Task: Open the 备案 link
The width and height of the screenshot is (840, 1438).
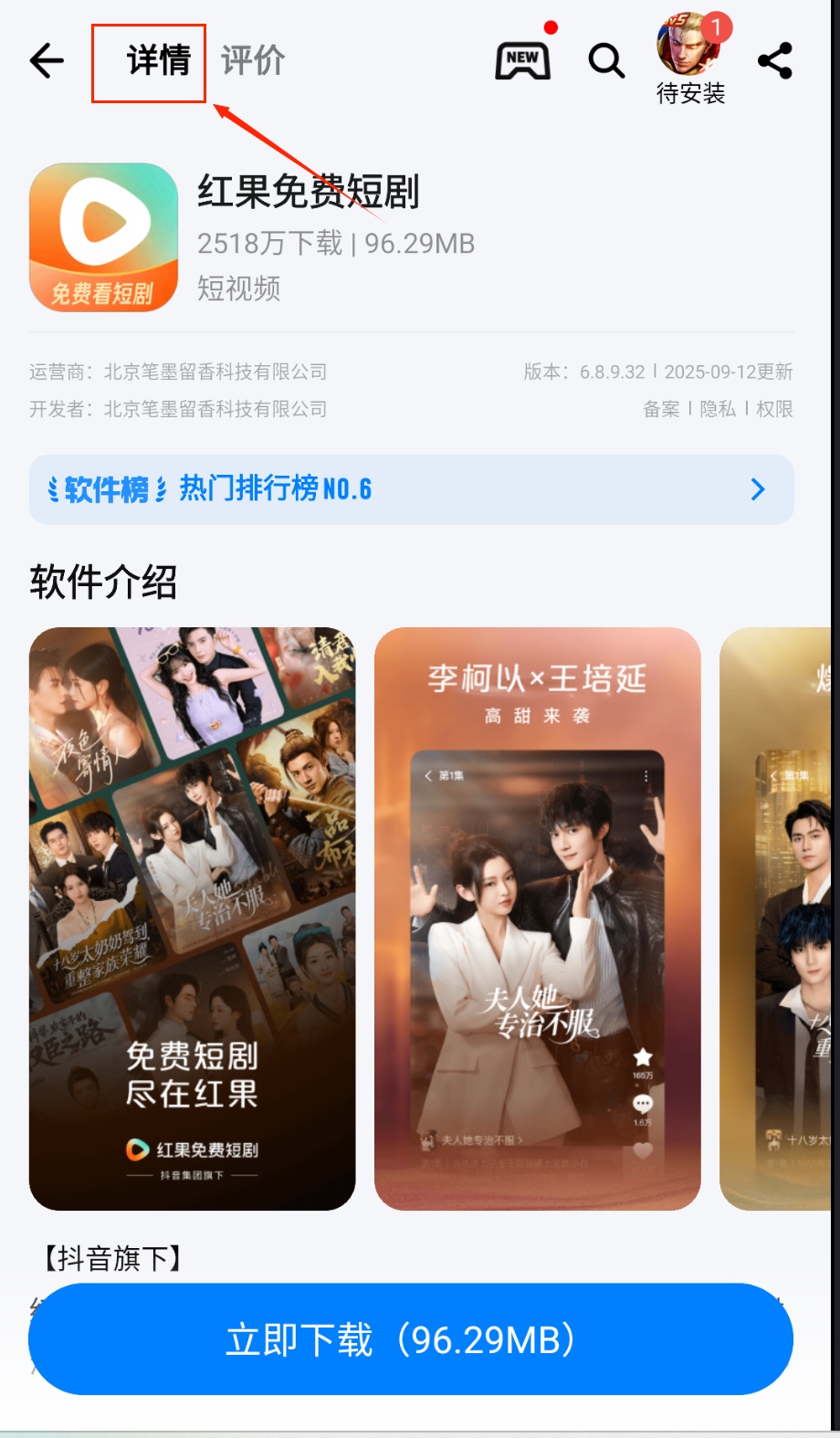Action: [661, 409]
